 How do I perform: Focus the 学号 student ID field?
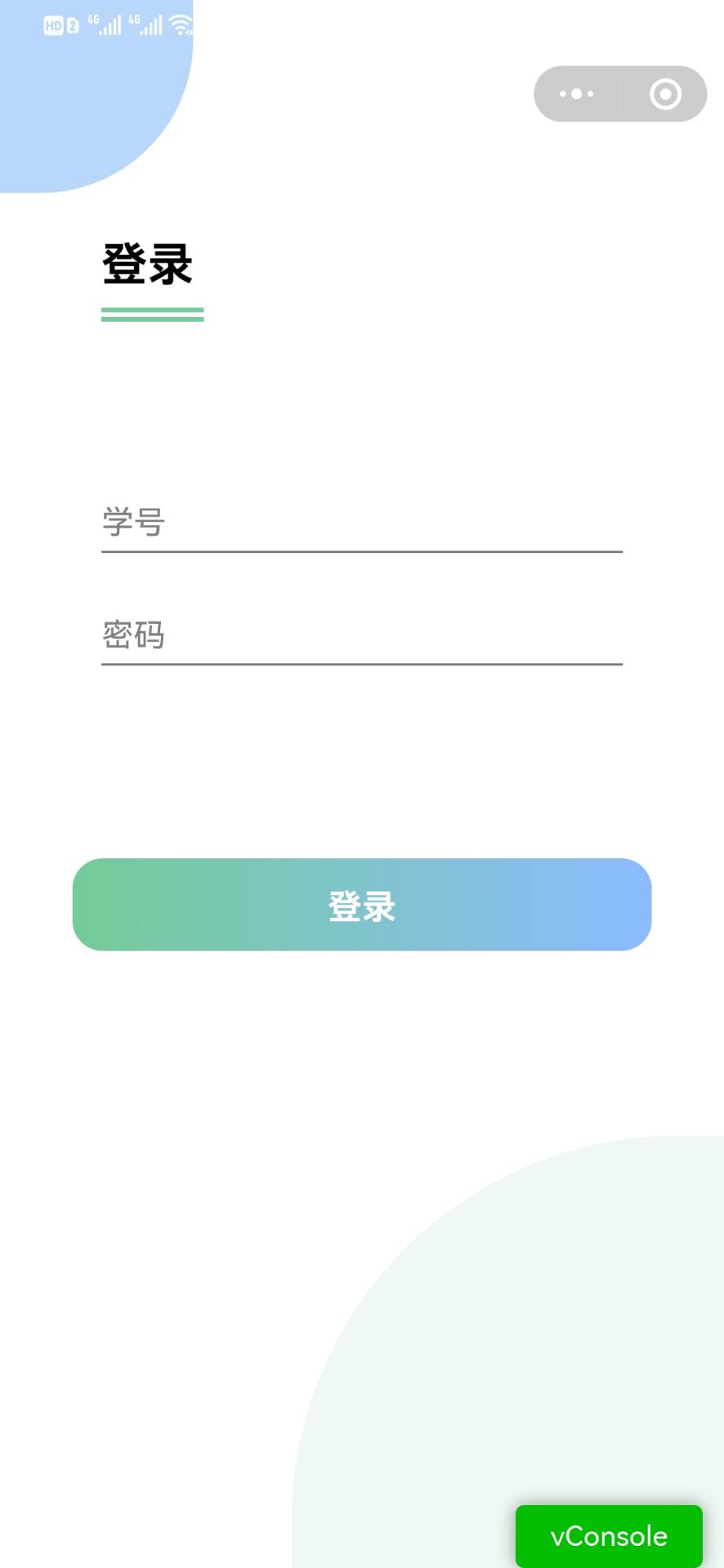pyautogui.click(x=361, y=523)
